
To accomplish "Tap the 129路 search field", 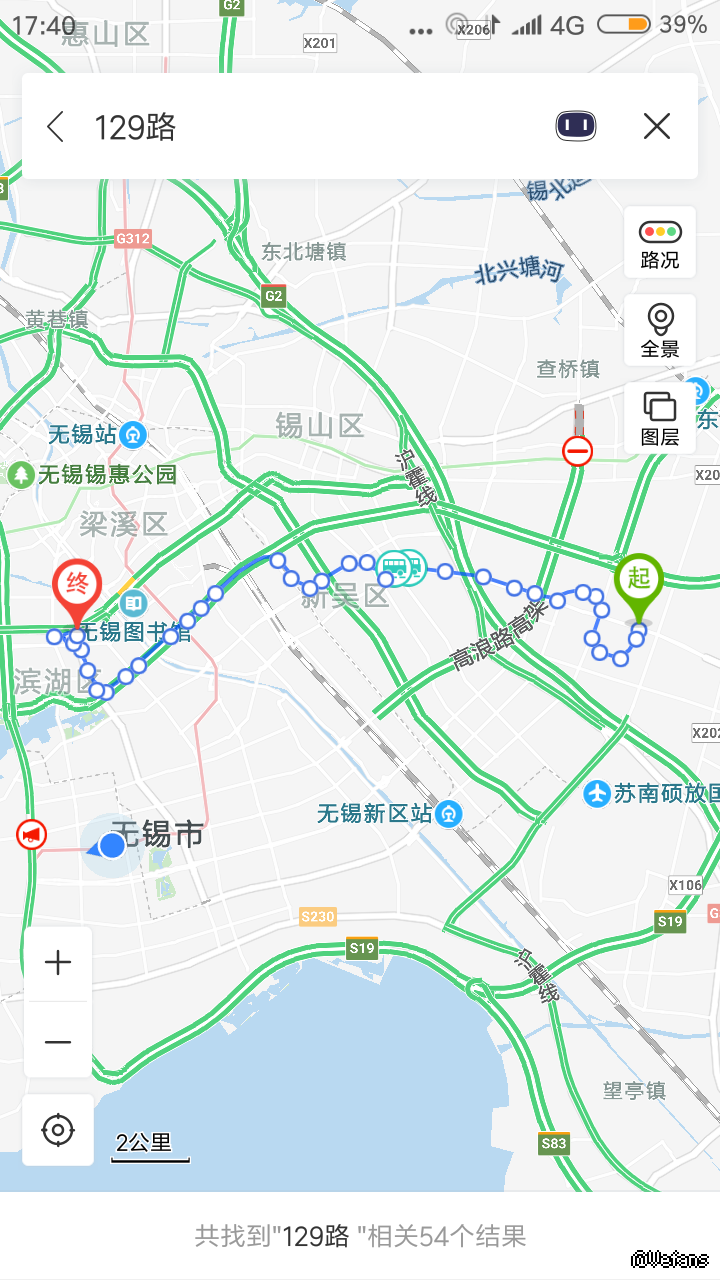I will pyautogui.click(x=300, y=127).
